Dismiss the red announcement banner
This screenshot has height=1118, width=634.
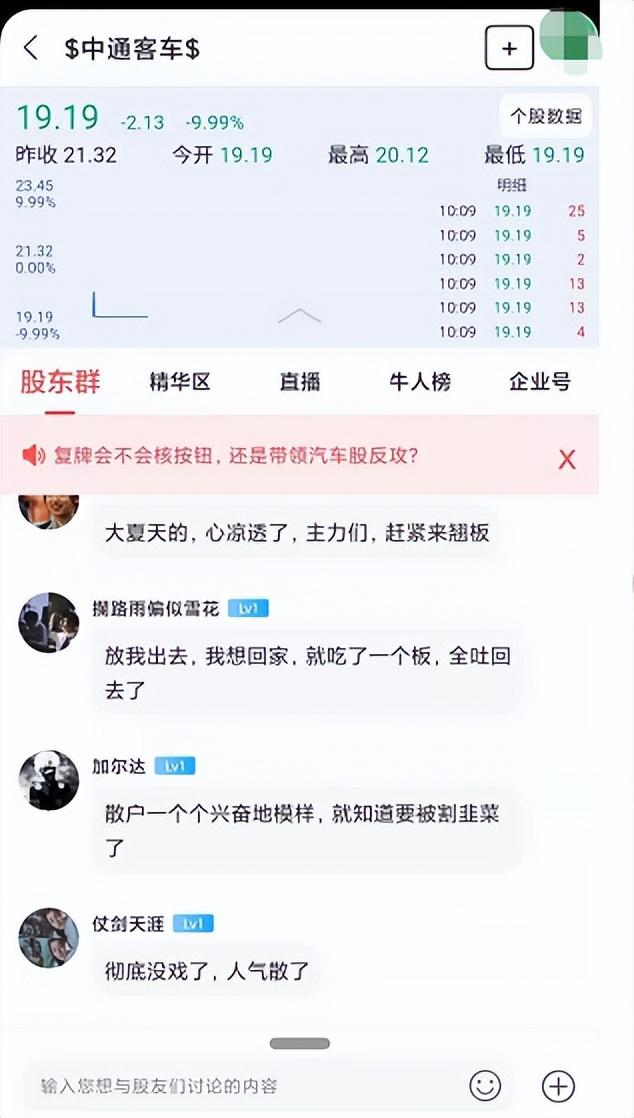[x=567, y=460]
